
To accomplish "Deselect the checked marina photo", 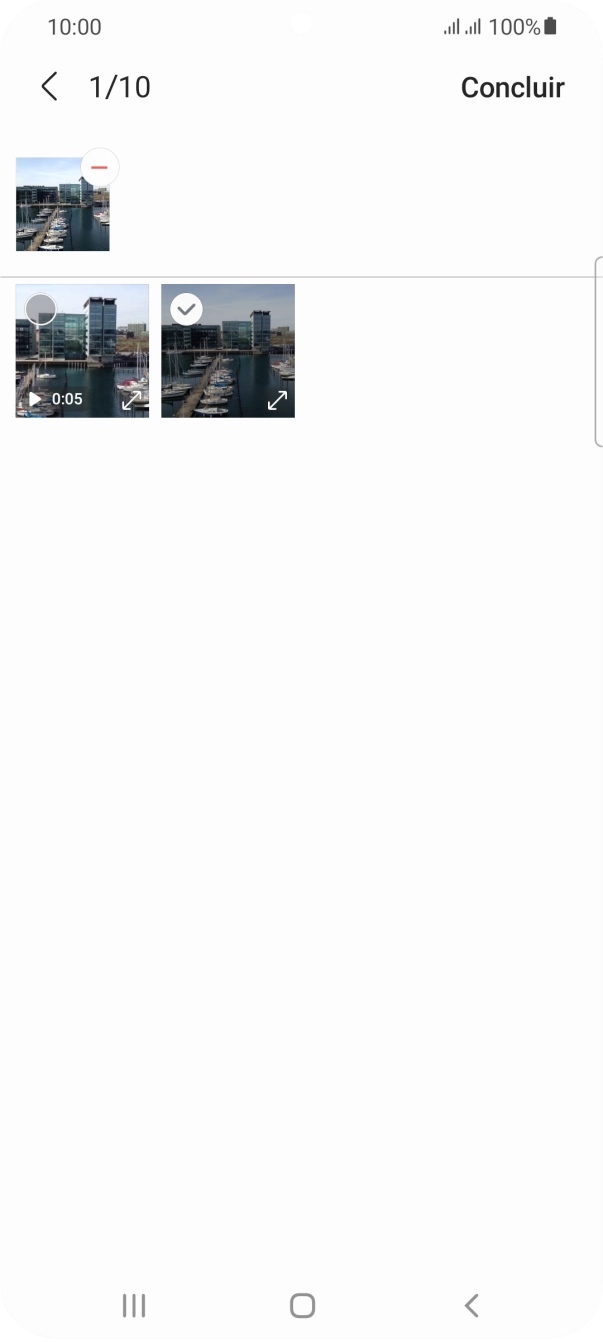I will point(186,309).
